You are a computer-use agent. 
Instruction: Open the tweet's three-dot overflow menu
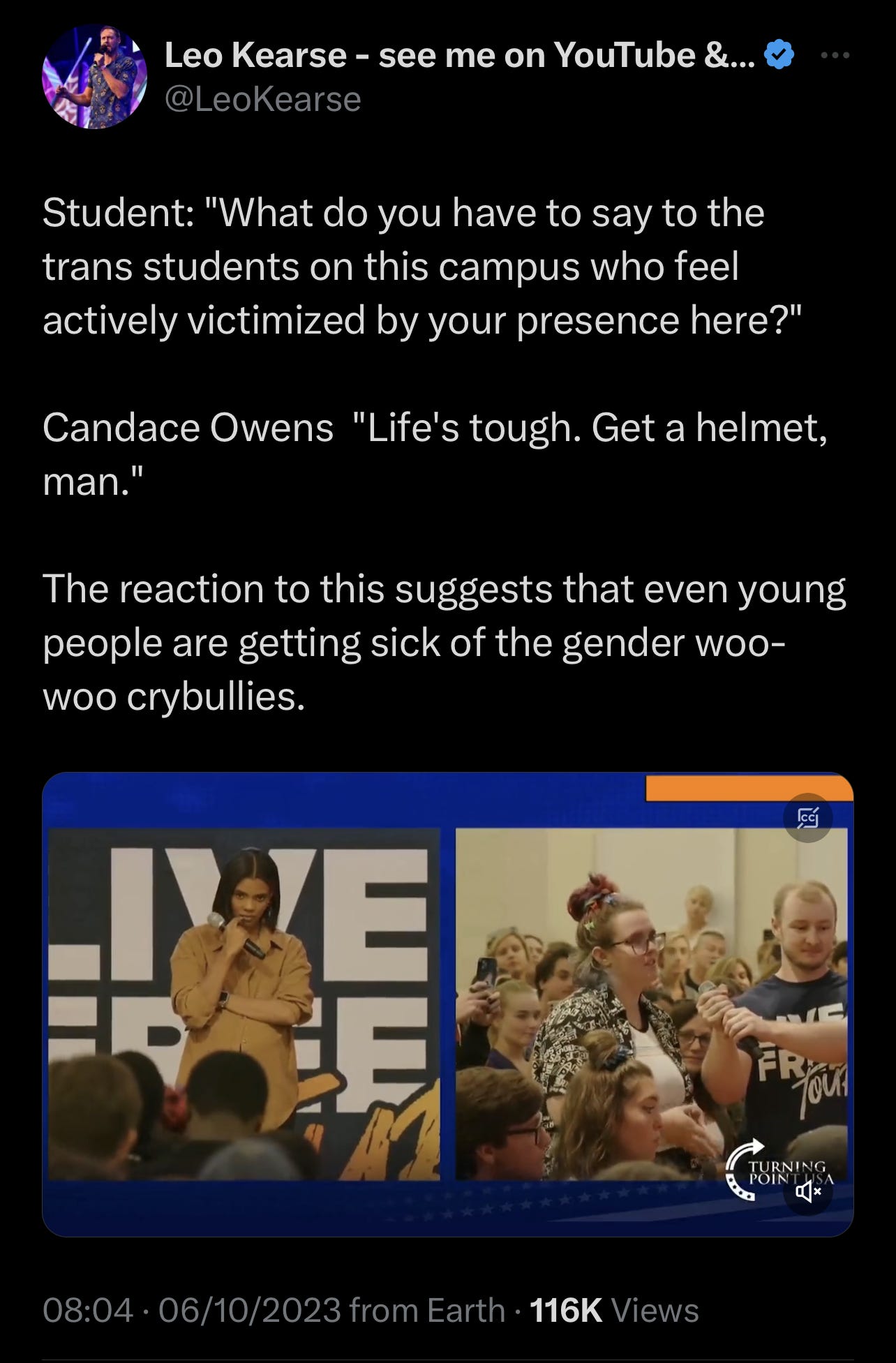835,56
